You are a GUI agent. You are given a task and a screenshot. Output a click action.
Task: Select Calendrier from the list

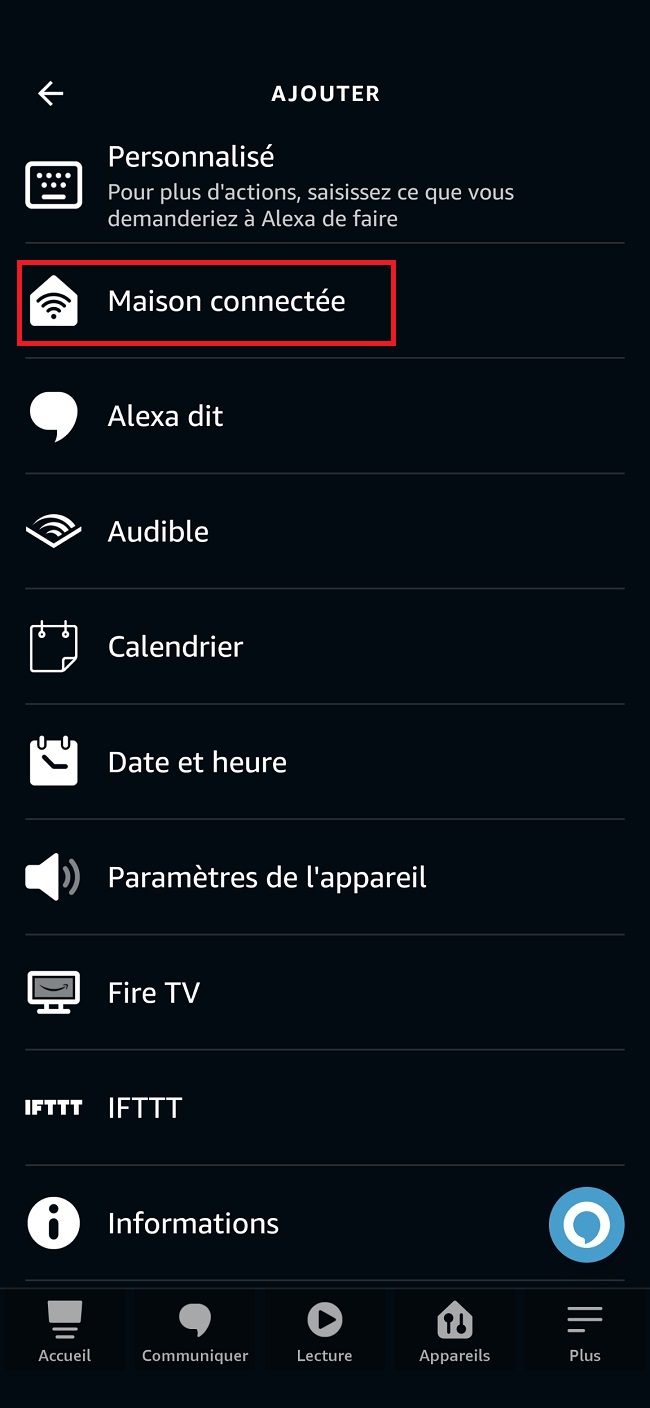pyautogui.click(x=175, y=647)
